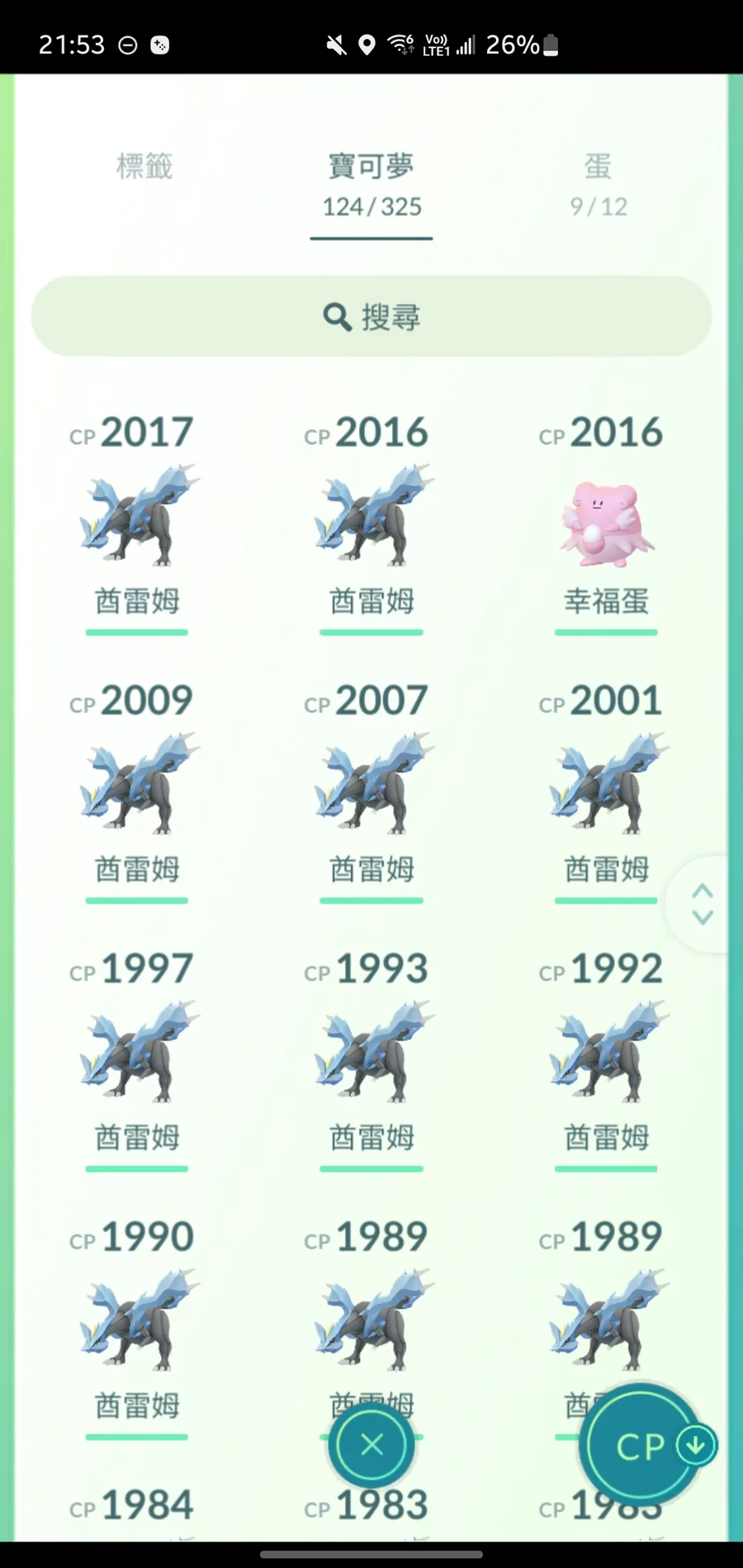Switch to the 蛋 eggs tab
Image resolution: width=743 pixels, height=1568 pixels.
click(x=599, y=183)
